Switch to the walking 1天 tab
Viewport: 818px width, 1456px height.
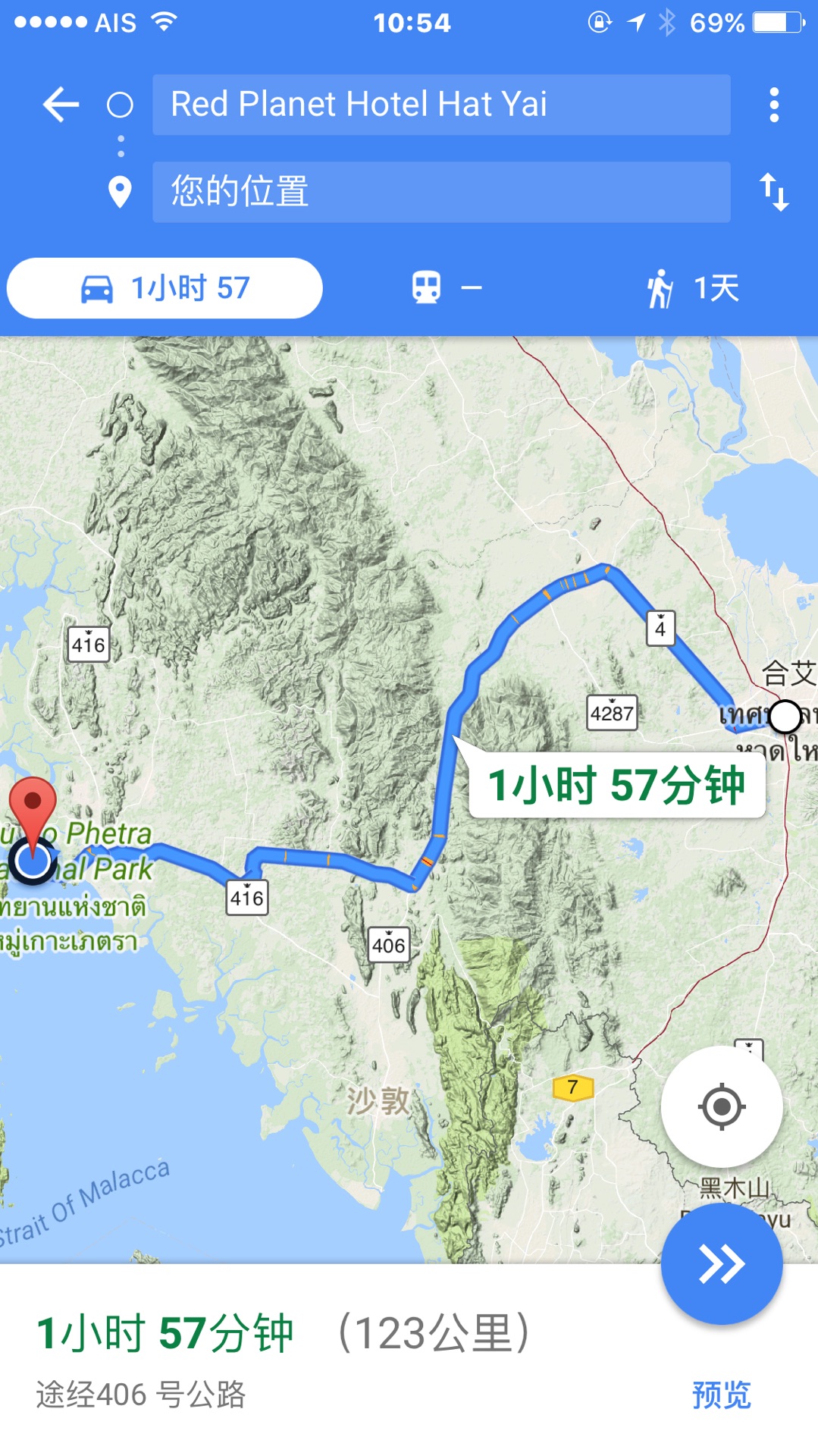[x=691, y=288]
